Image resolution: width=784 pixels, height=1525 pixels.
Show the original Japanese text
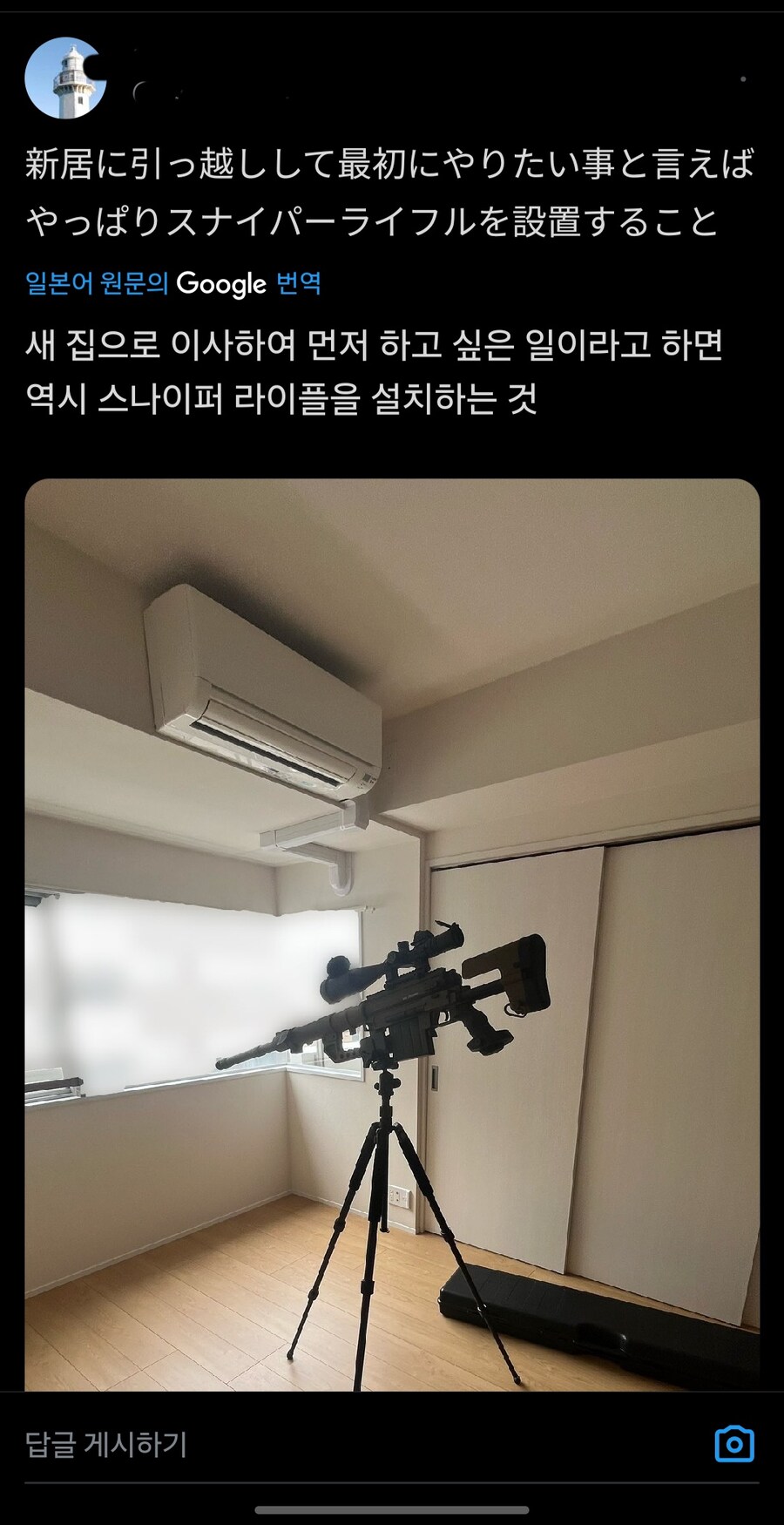174,281
